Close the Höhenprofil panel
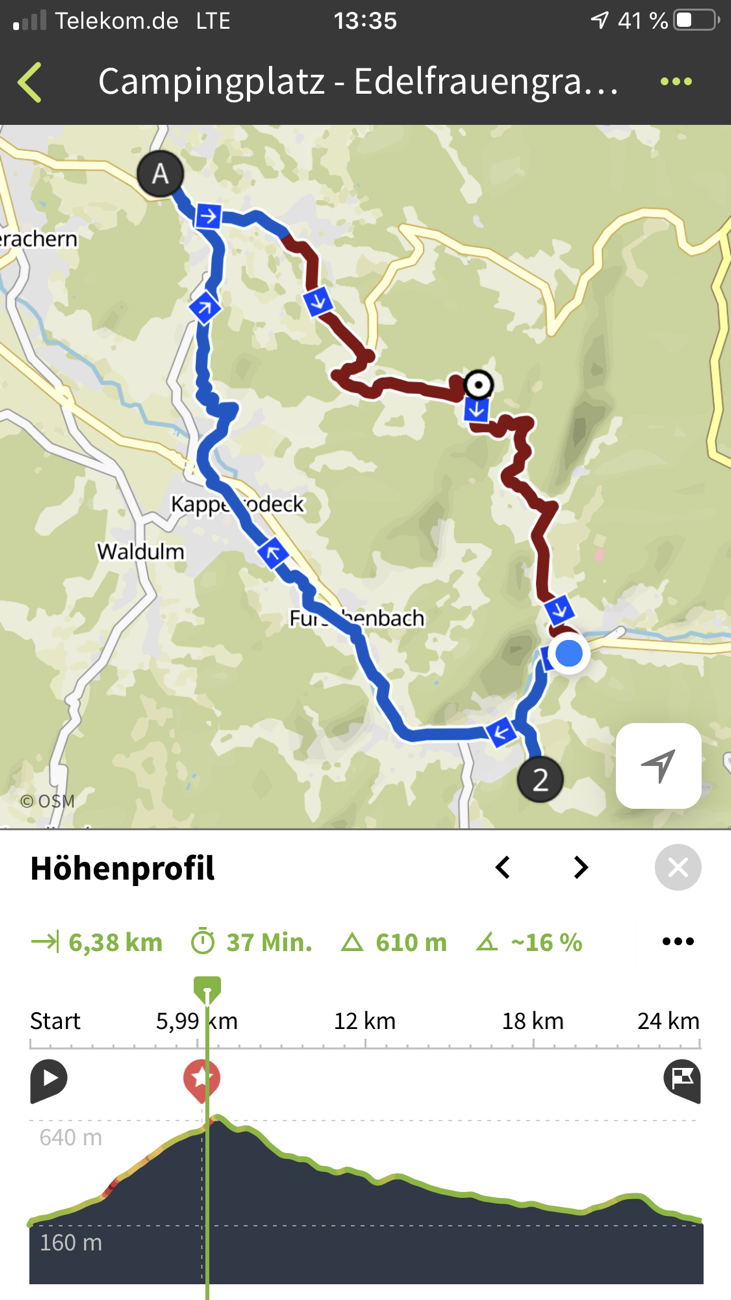This screenshot has width=731, height=1300. coord(678,868)
